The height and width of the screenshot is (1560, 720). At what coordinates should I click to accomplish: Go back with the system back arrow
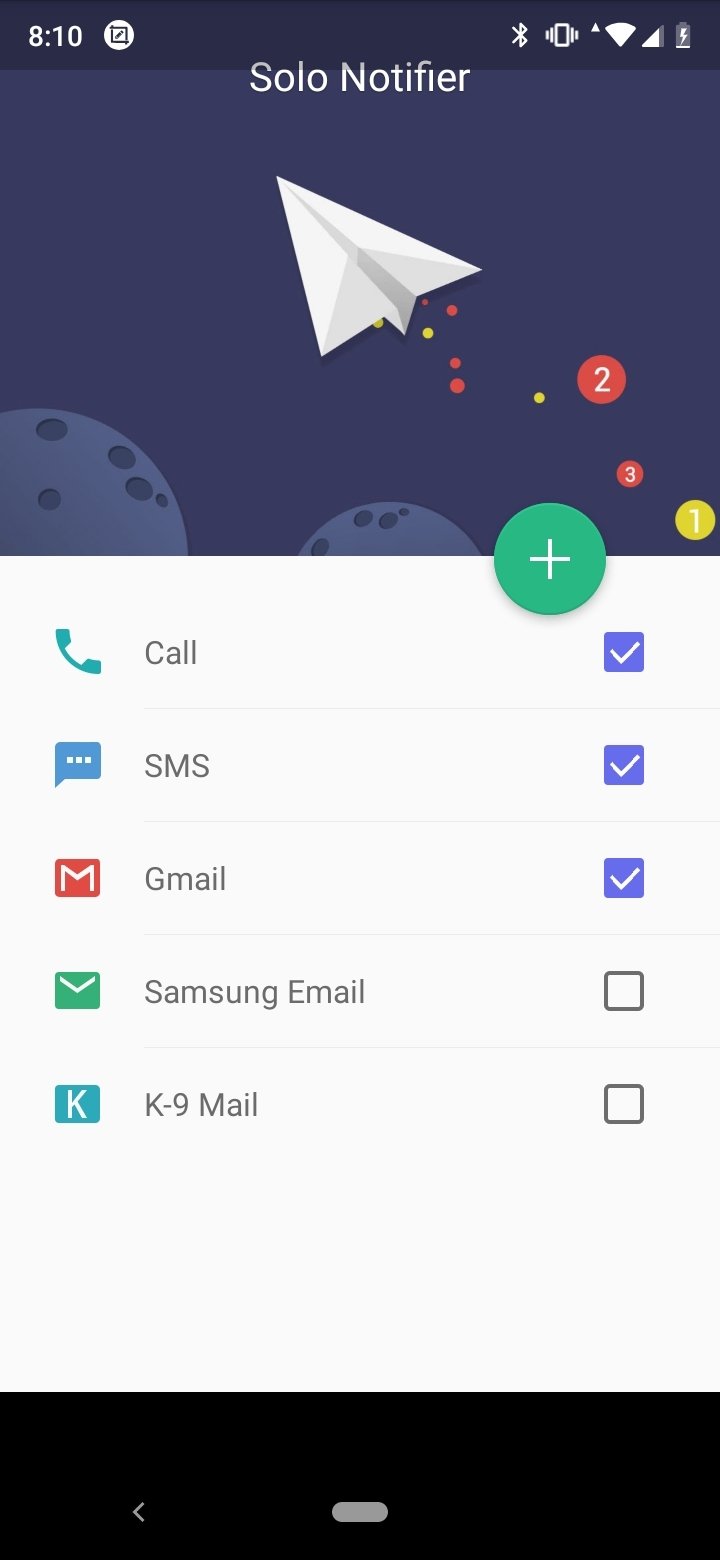[x=139, y=1512]
